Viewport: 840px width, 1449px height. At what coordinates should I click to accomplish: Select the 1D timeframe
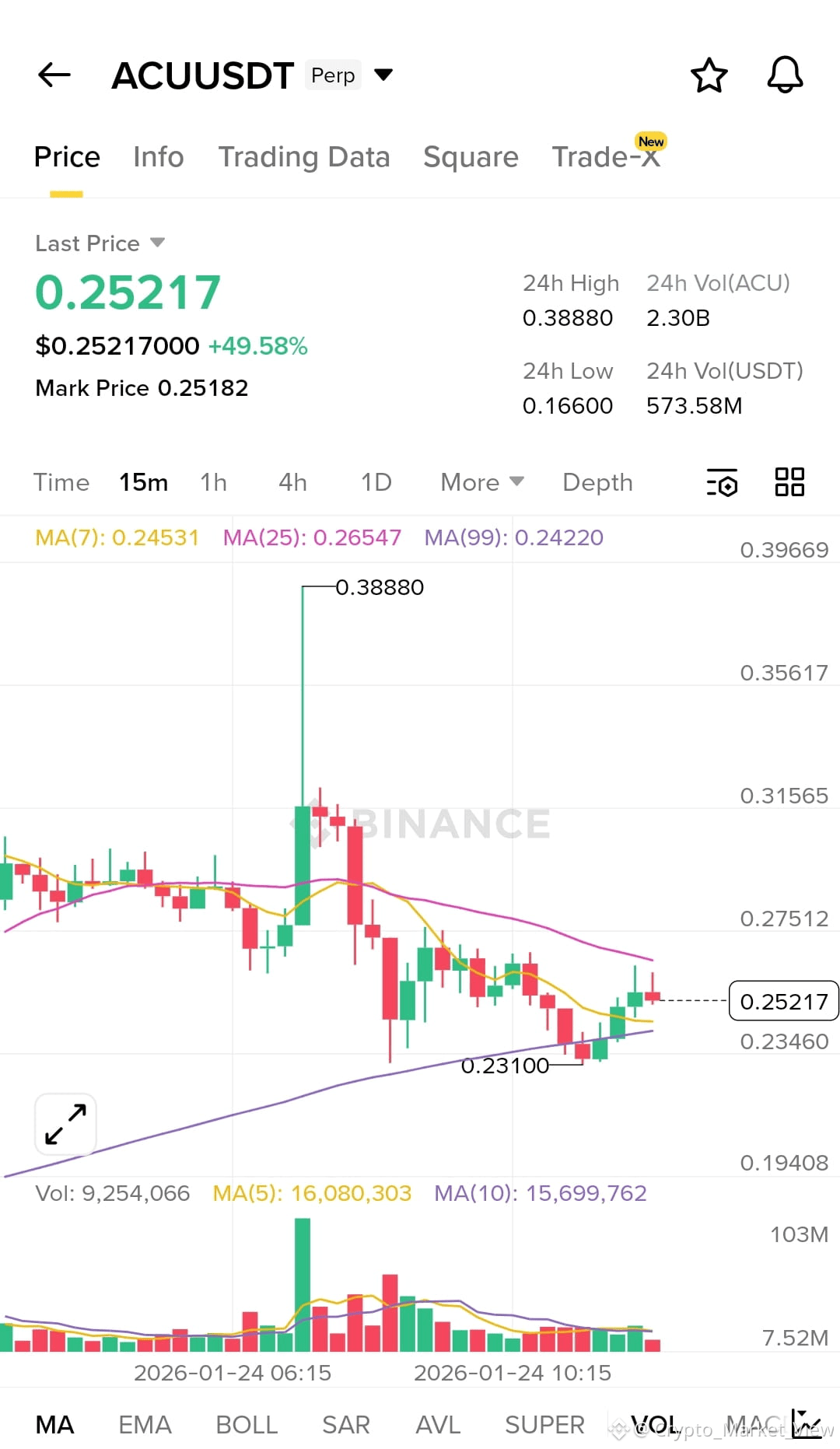(375, 482)
